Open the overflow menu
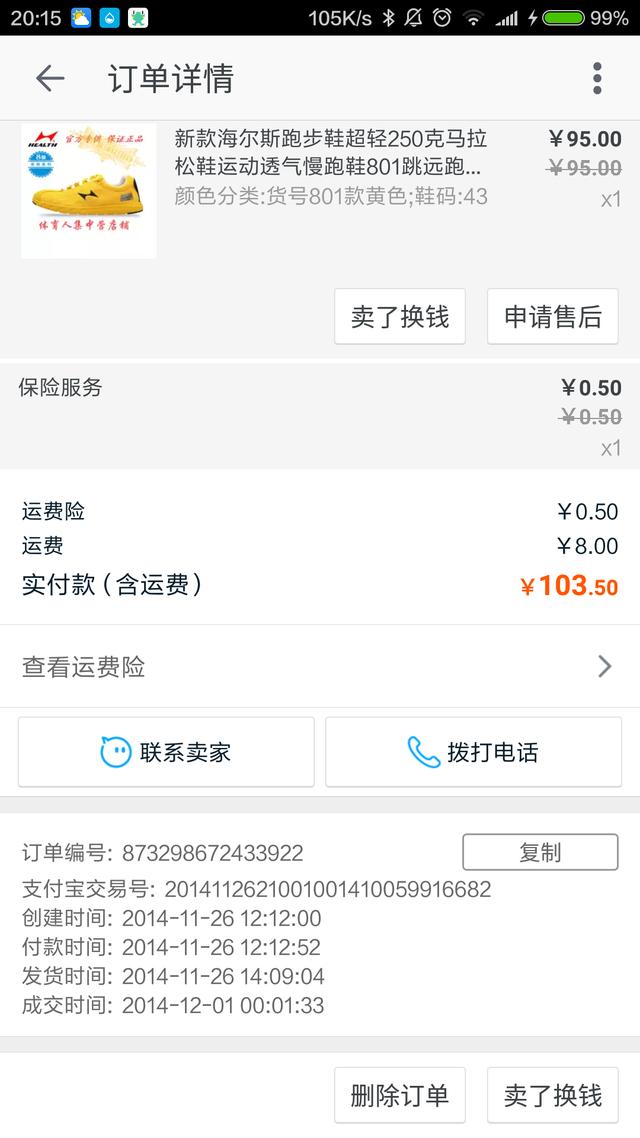This screenshot has width=640, height=1138. pos(597,78)
